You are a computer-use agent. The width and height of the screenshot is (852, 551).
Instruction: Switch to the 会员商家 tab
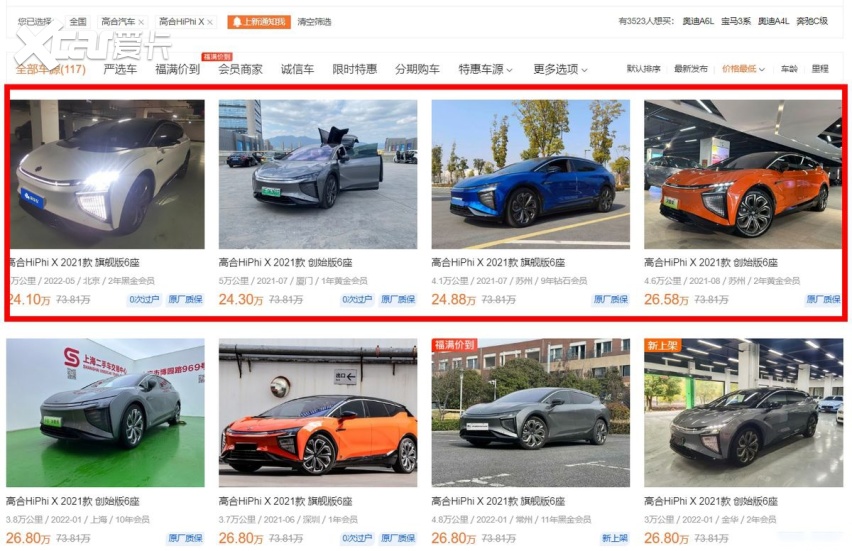point(240,70)
